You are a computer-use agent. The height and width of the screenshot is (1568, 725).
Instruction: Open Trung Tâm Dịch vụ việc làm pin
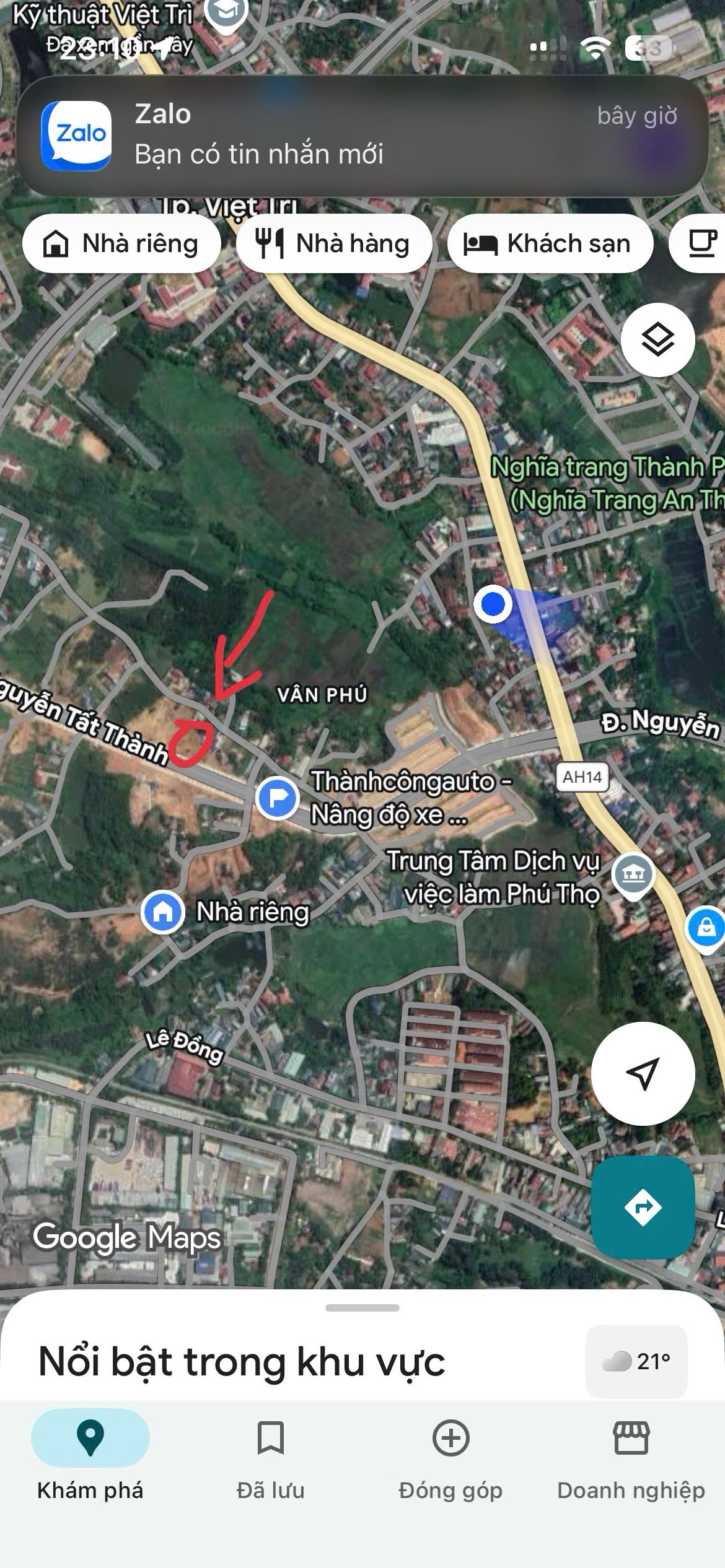point(632,874)
